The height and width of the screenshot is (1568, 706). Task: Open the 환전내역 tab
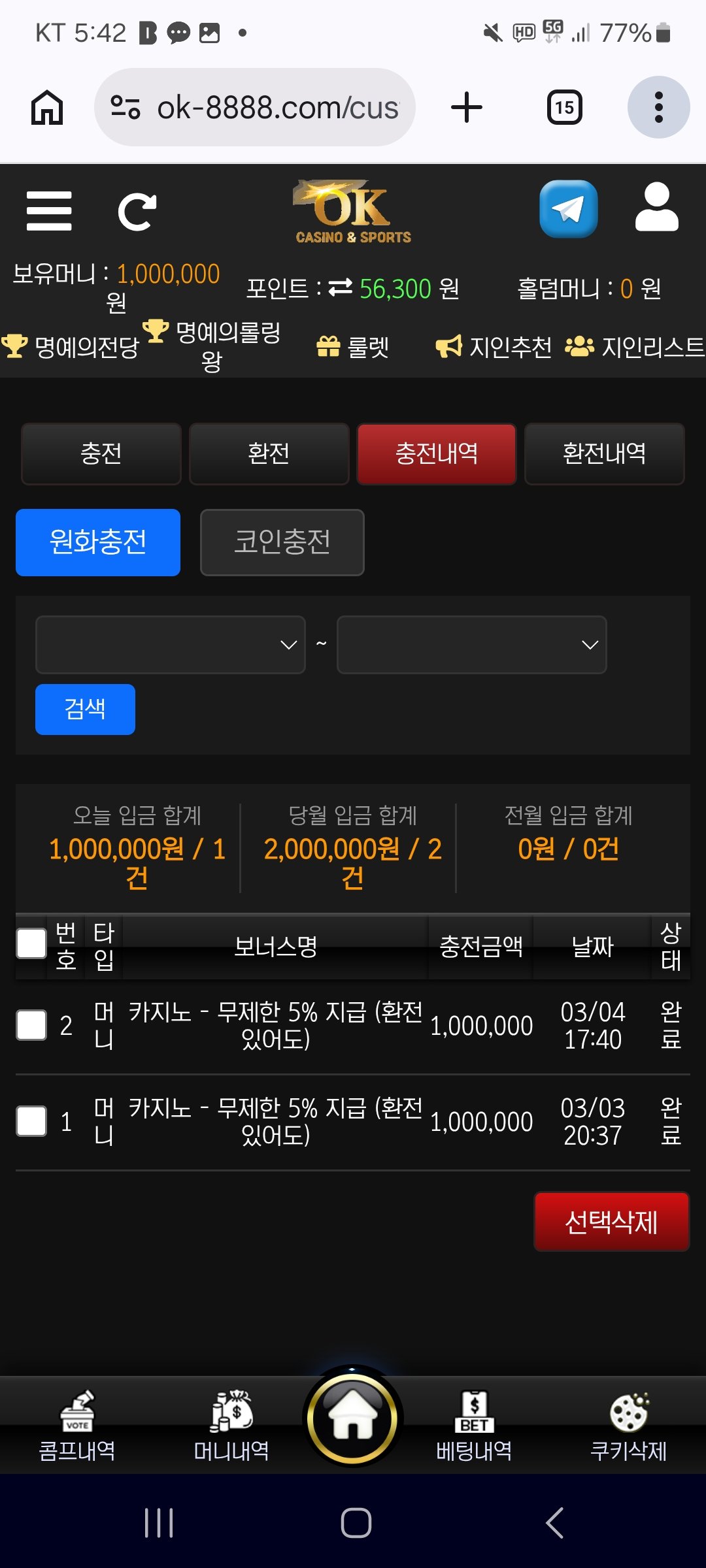pos(604,454)
